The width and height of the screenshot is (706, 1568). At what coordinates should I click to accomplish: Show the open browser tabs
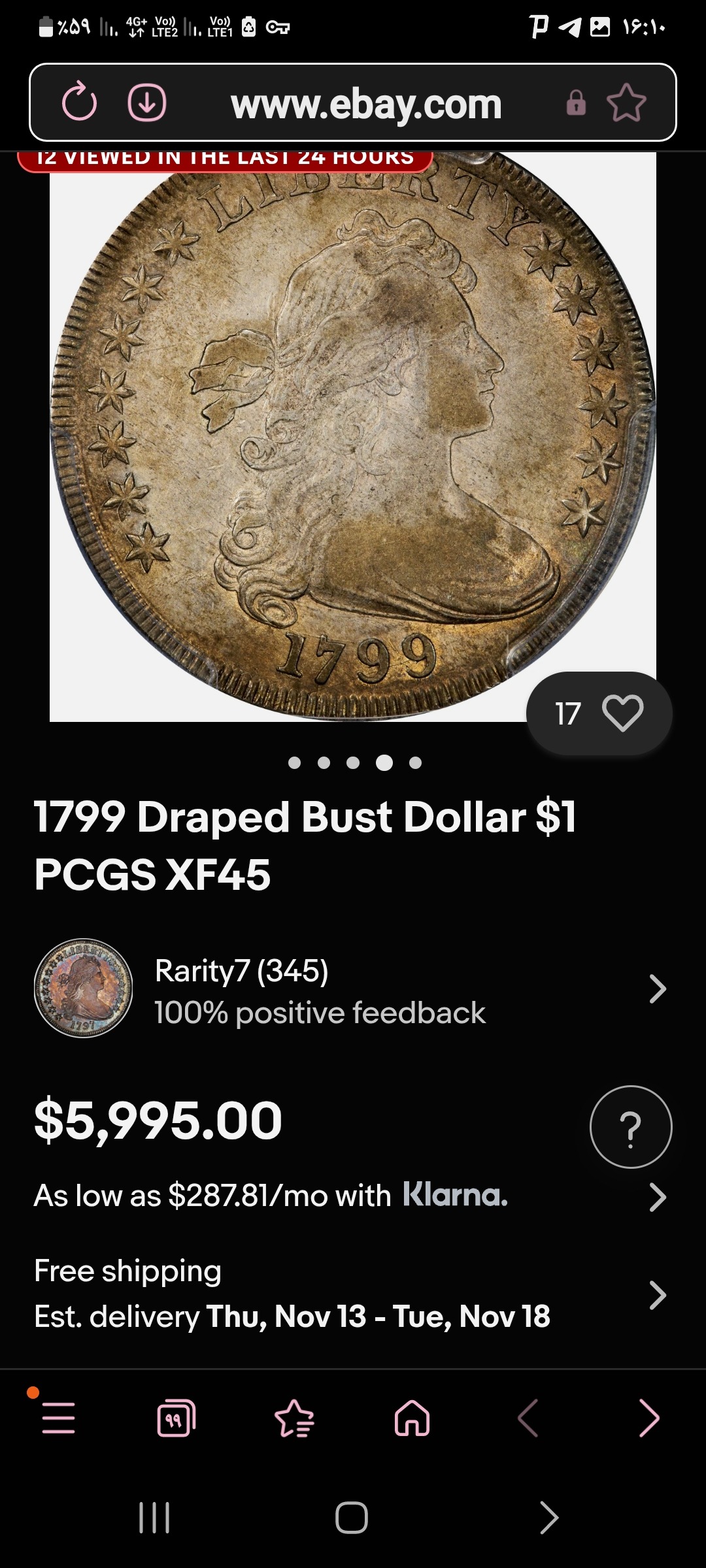point(176,1418)
